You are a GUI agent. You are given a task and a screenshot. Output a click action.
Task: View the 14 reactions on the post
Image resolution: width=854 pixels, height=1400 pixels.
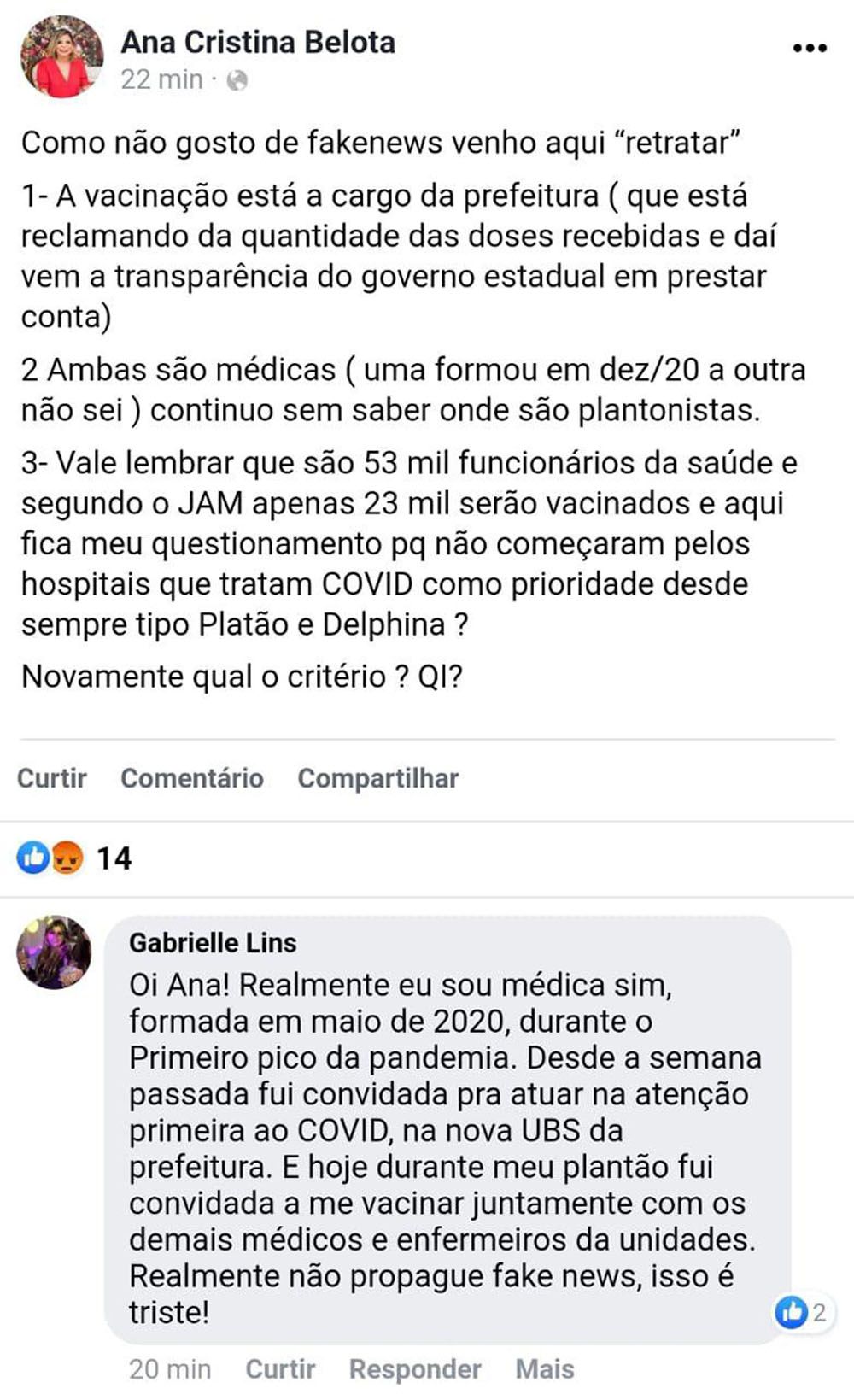(73, 858)
